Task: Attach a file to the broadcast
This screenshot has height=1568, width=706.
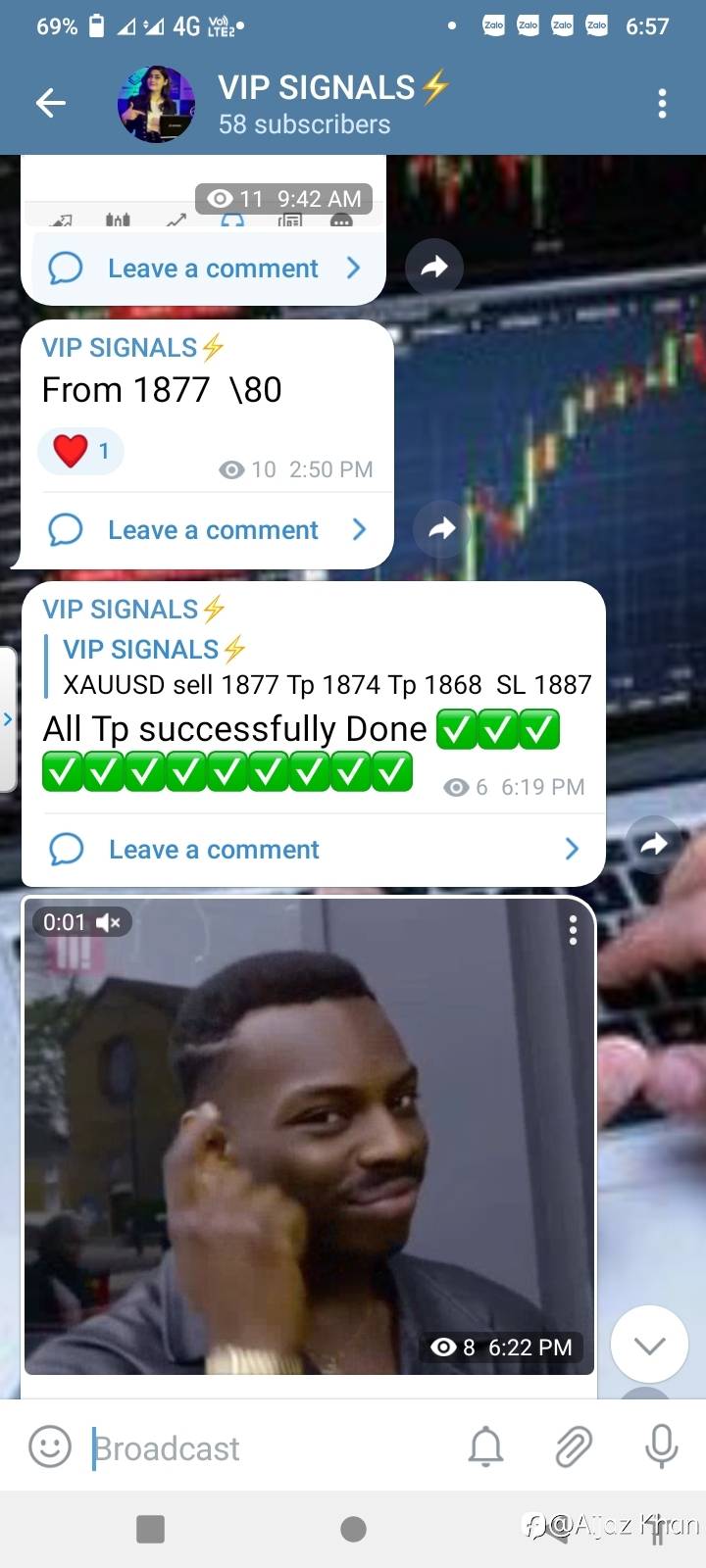Action: 574,1446
